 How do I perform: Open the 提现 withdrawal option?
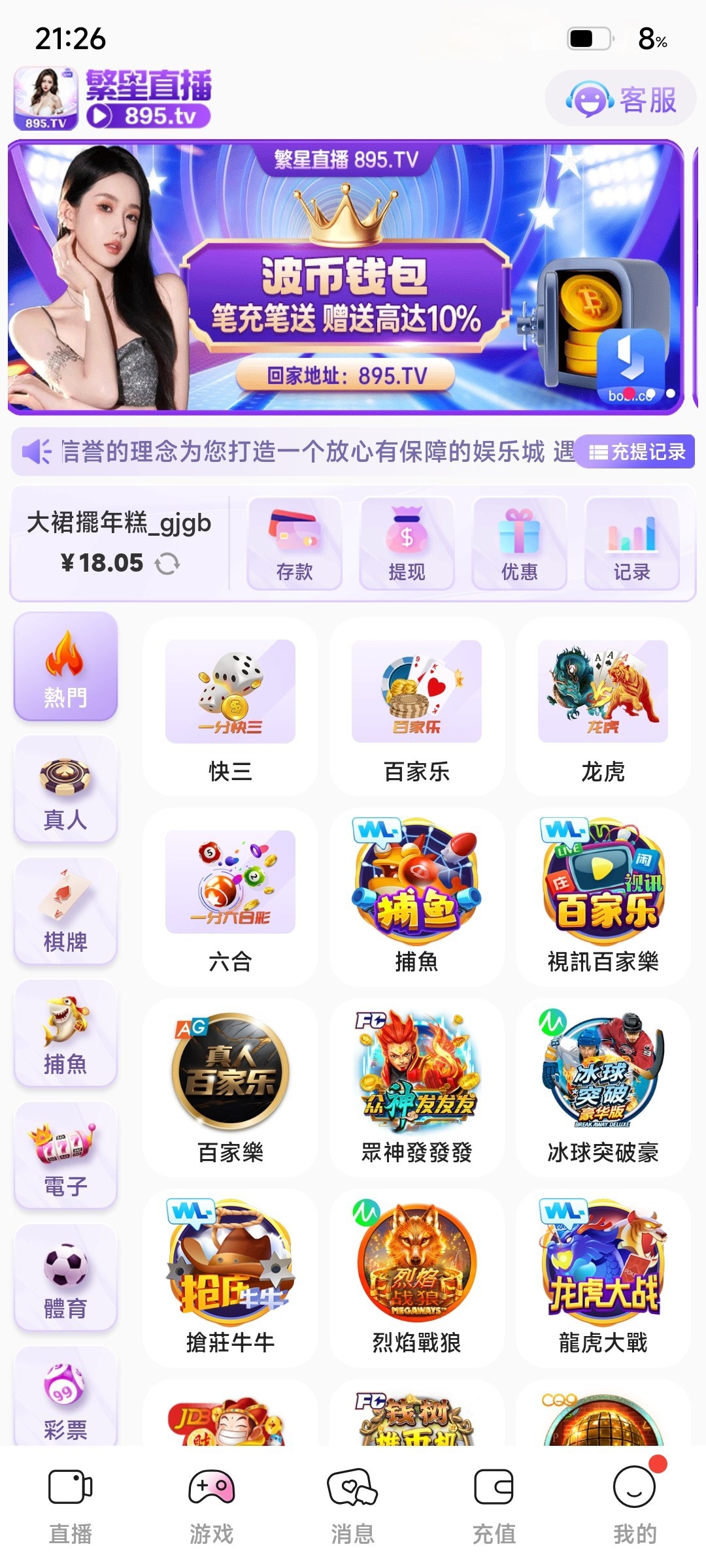coord(407,544)
